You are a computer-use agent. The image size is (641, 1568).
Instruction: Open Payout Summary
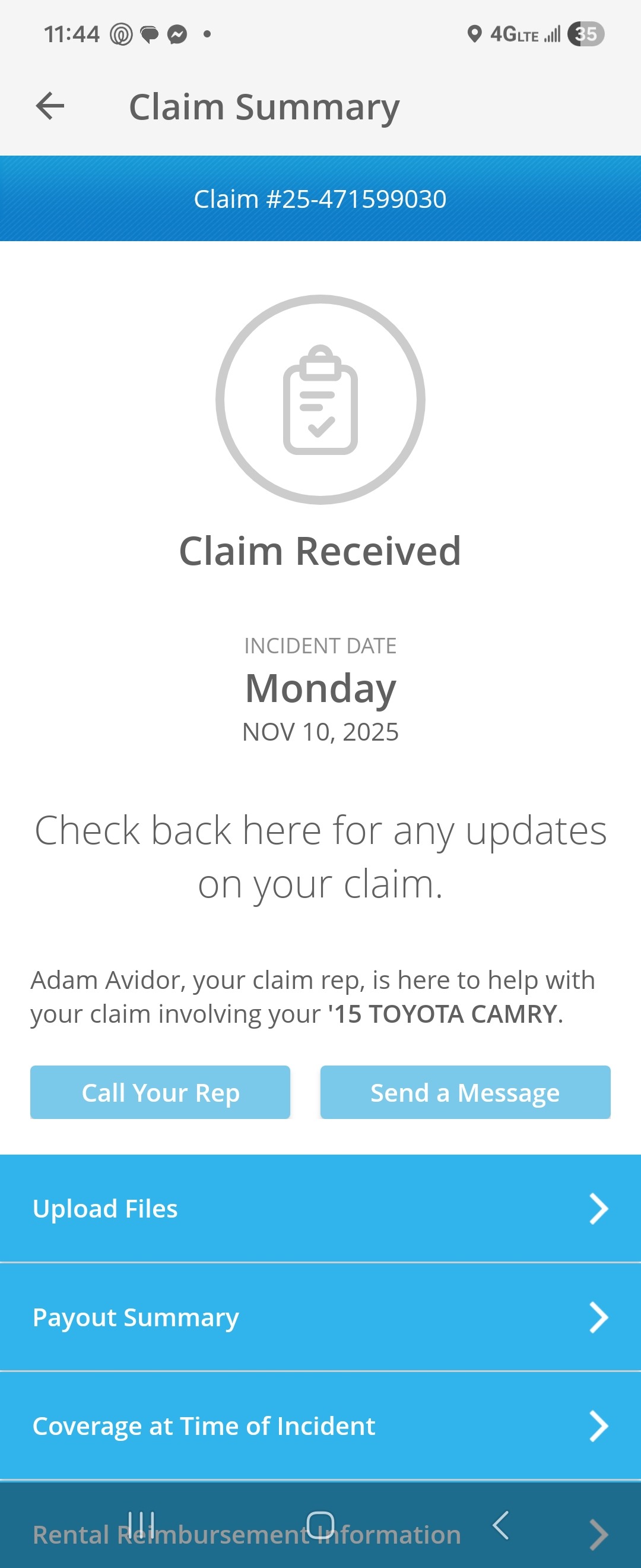pyautogui.click(x=320, y=1317)
